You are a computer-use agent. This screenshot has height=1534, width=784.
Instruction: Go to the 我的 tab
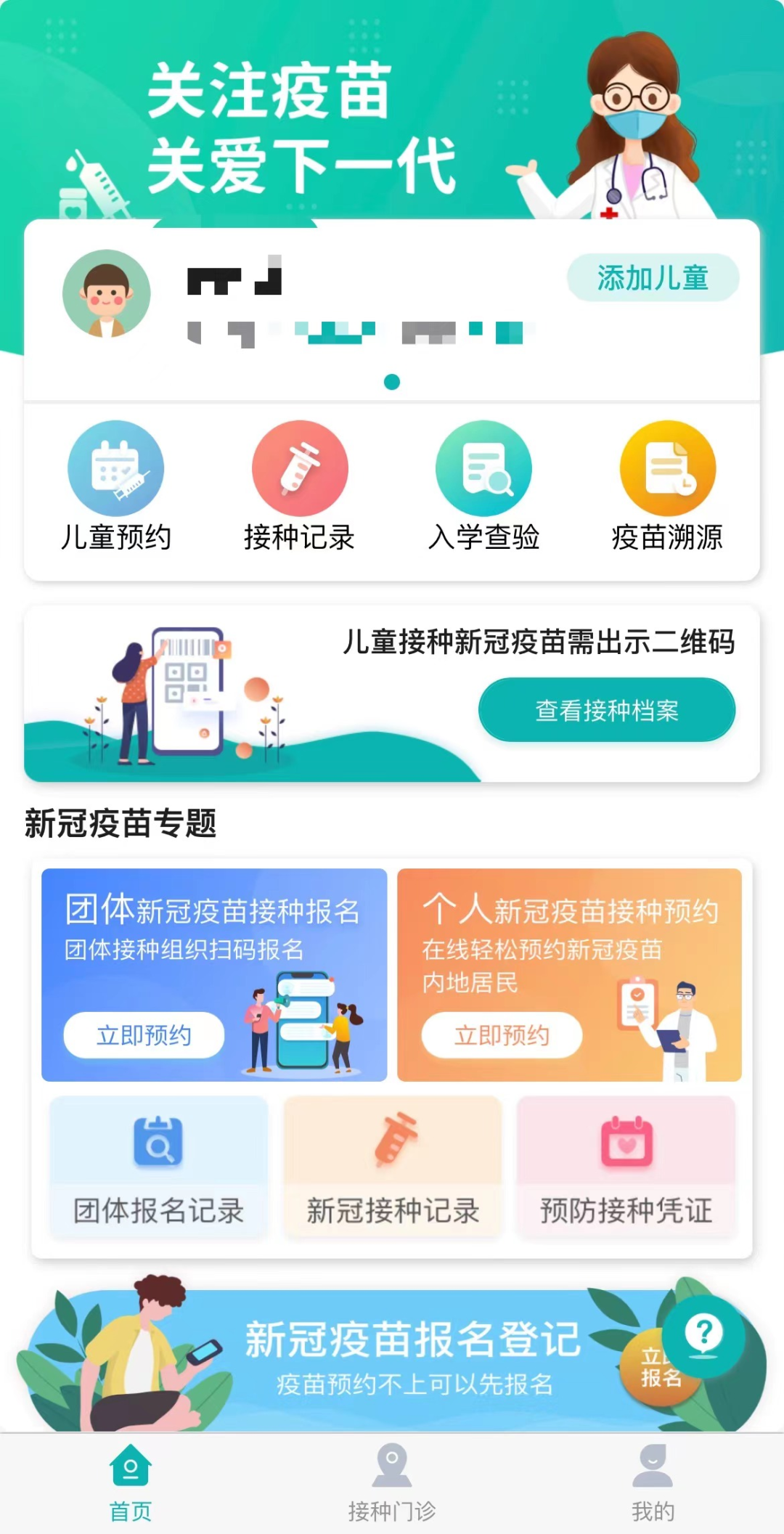pyautogui.click(x=653, y=1482)
